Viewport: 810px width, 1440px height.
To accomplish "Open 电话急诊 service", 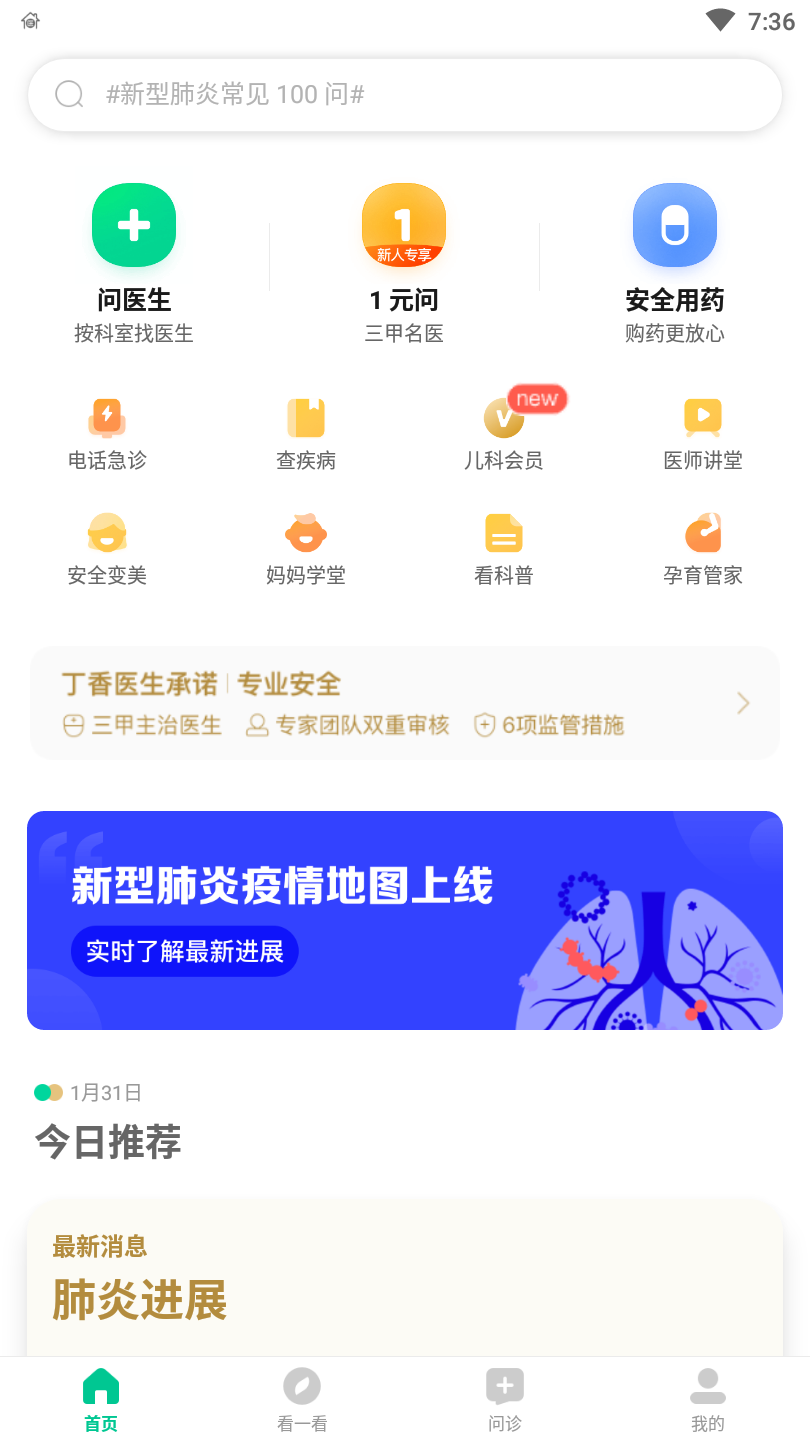I will pyautogui.click(x=107, y=434).
